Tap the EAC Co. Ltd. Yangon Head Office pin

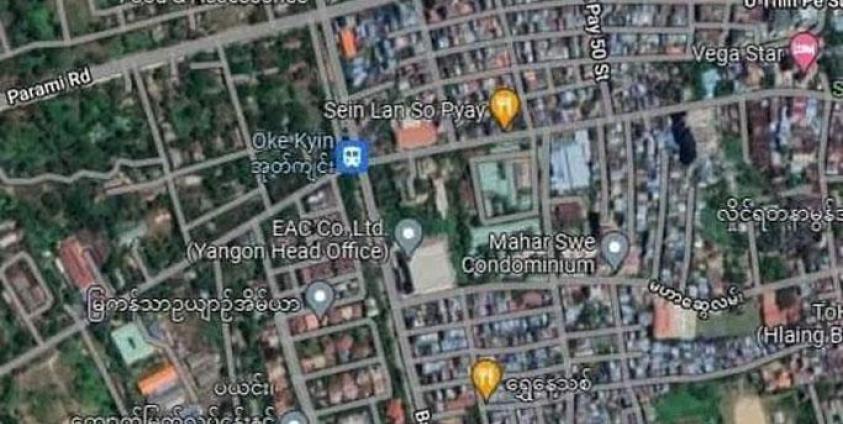tap(407, 236)
